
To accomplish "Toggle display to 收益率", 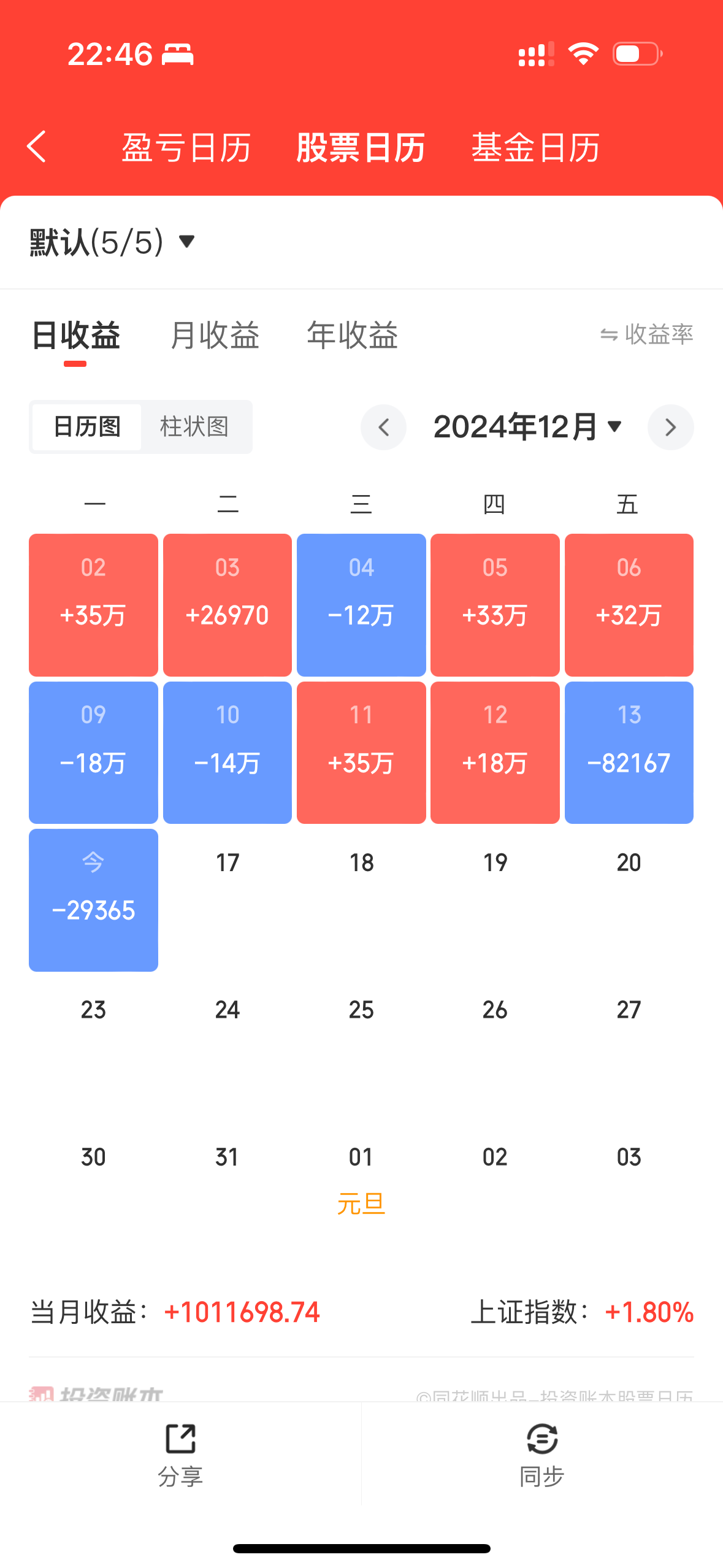I will pyautogui.click(x=646, y=334).
